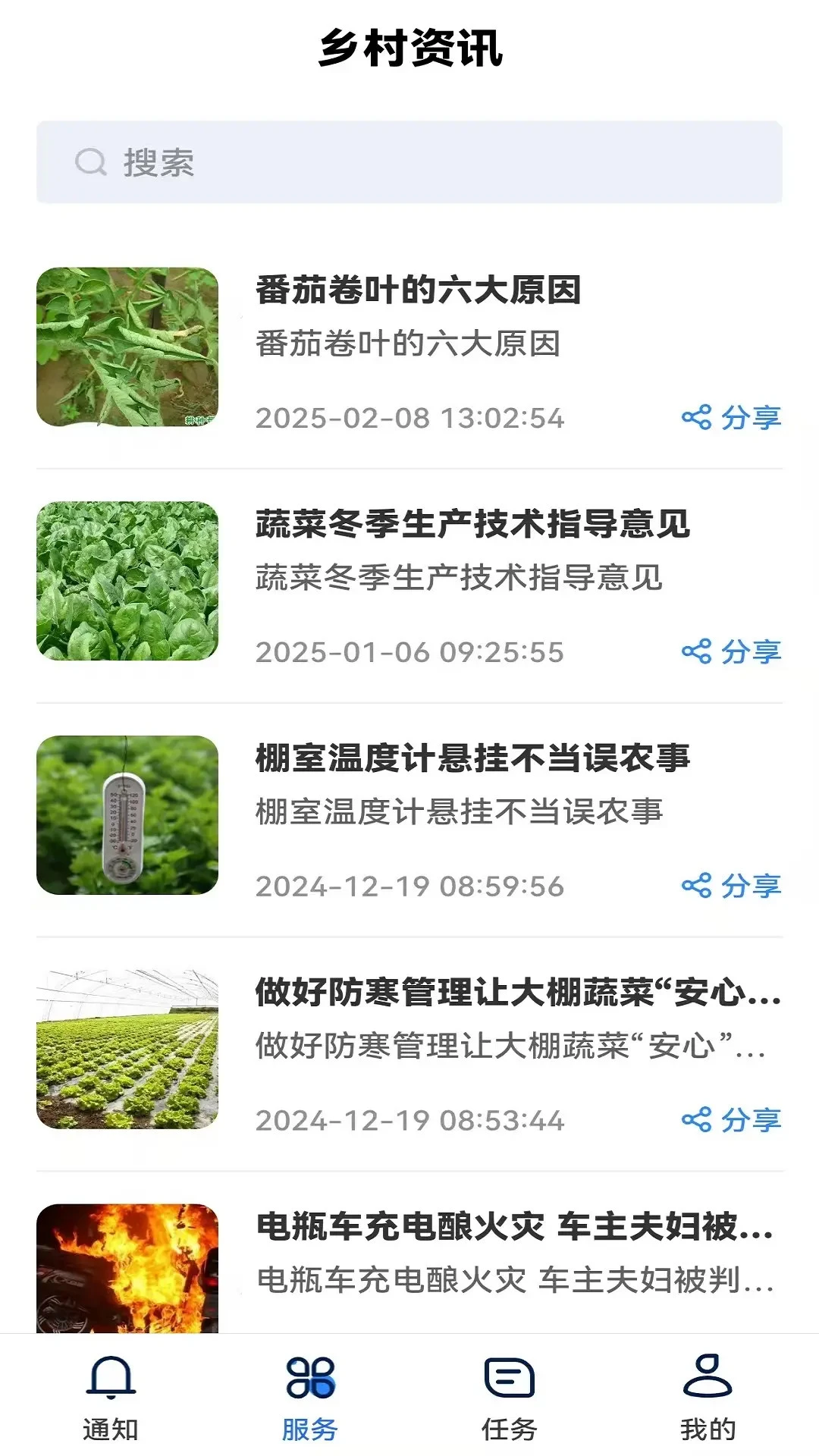Share the 棚室温度计悬挂不当误农事 article
This screenshot has height=1456, width=819.
click(x=731, y=886)
